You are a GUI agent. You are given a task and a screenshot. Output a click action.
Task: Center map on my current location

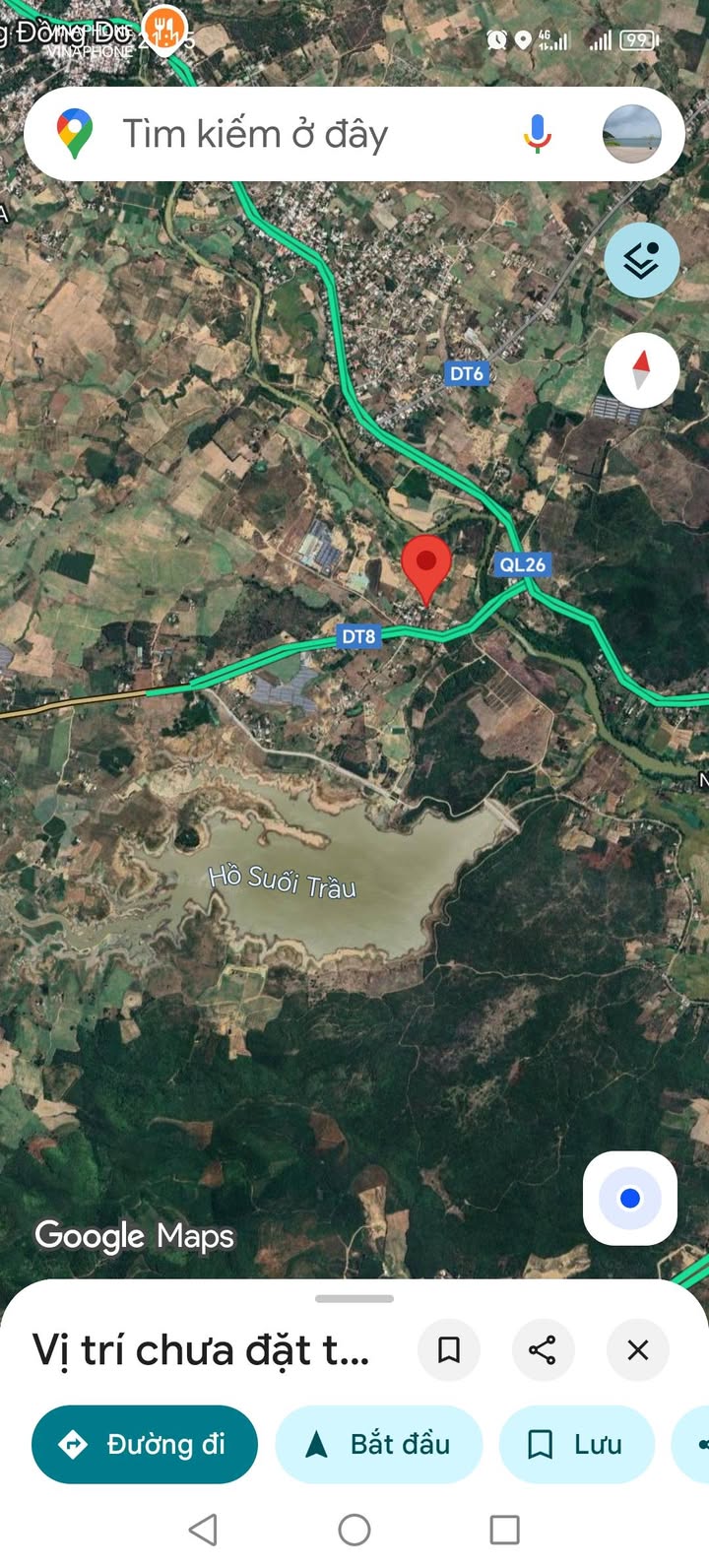[x=630, y=1198]
